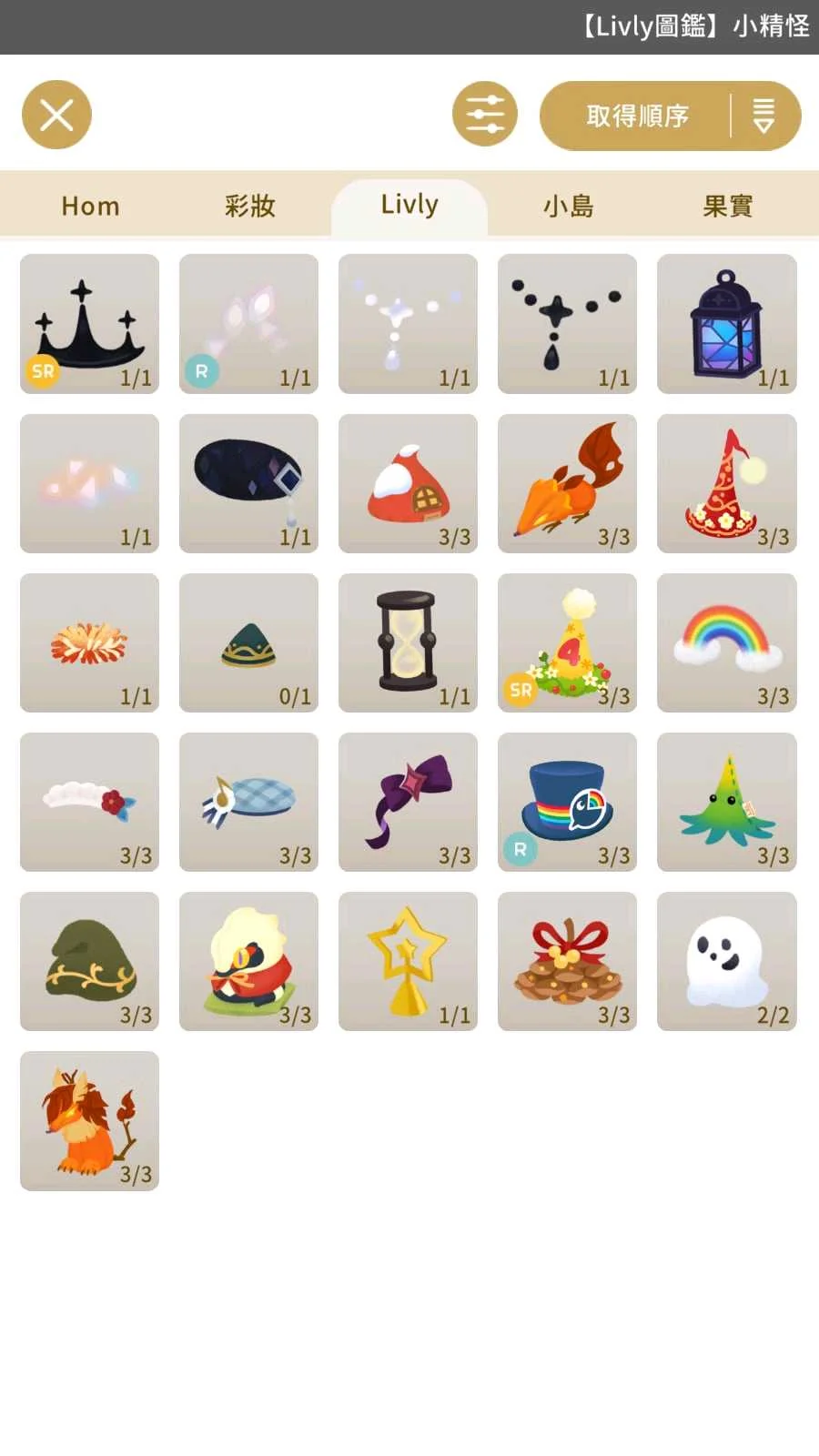Select the red mushroom house hat
The width and height of the screenshot is (819, 1456).
click(408, 483)
